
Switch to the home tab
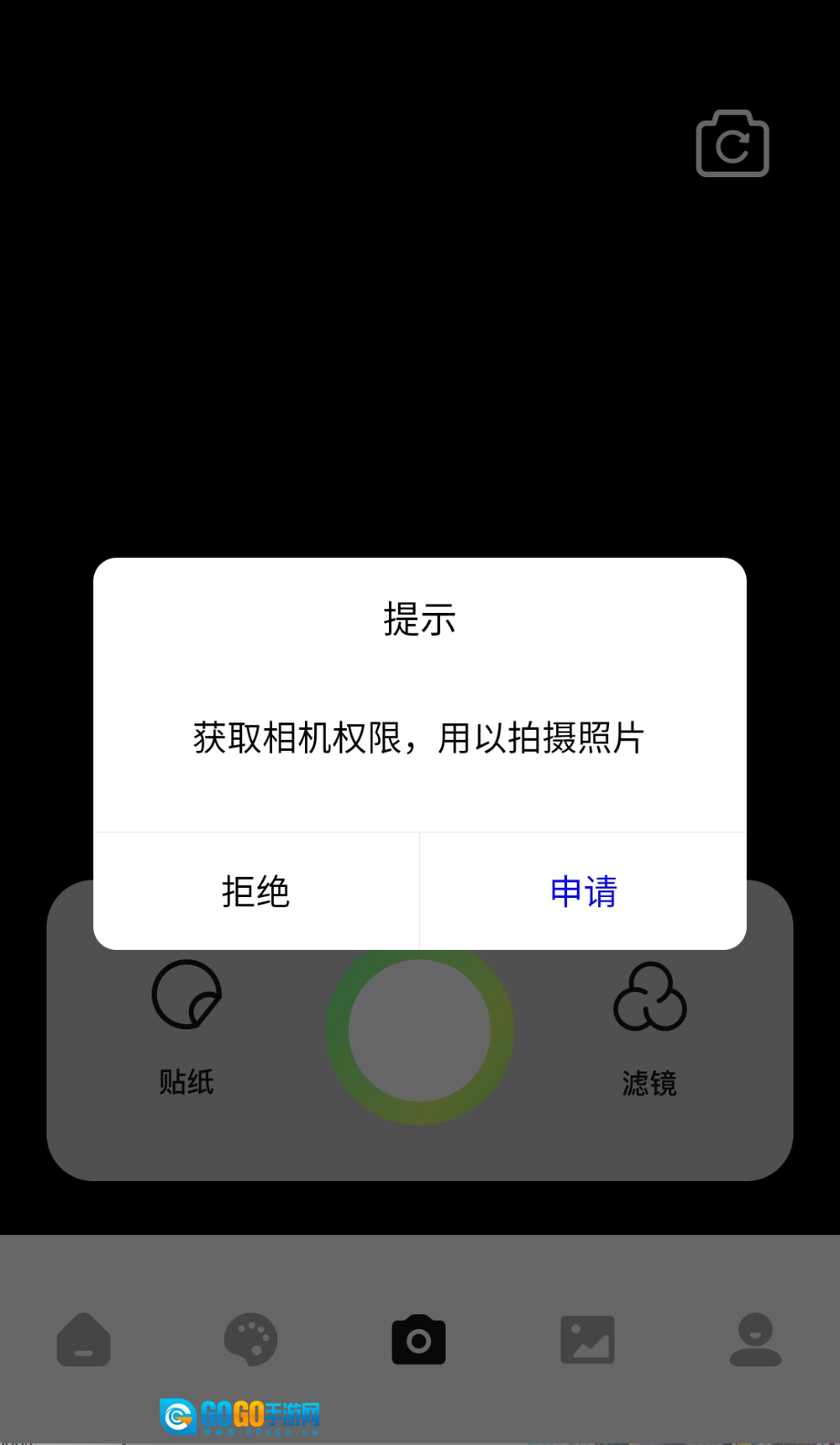click(84, 1340)
